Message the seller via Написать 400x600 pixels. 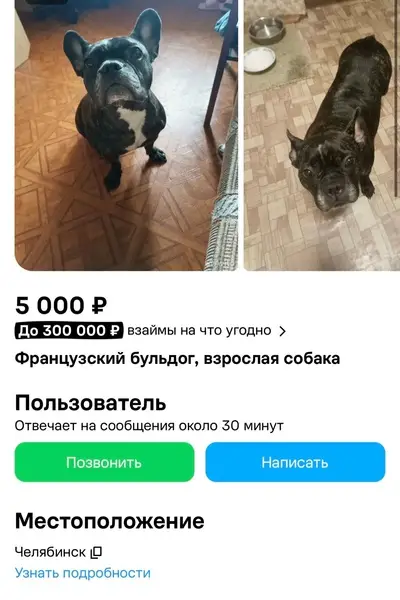click(x=295, y=462)
